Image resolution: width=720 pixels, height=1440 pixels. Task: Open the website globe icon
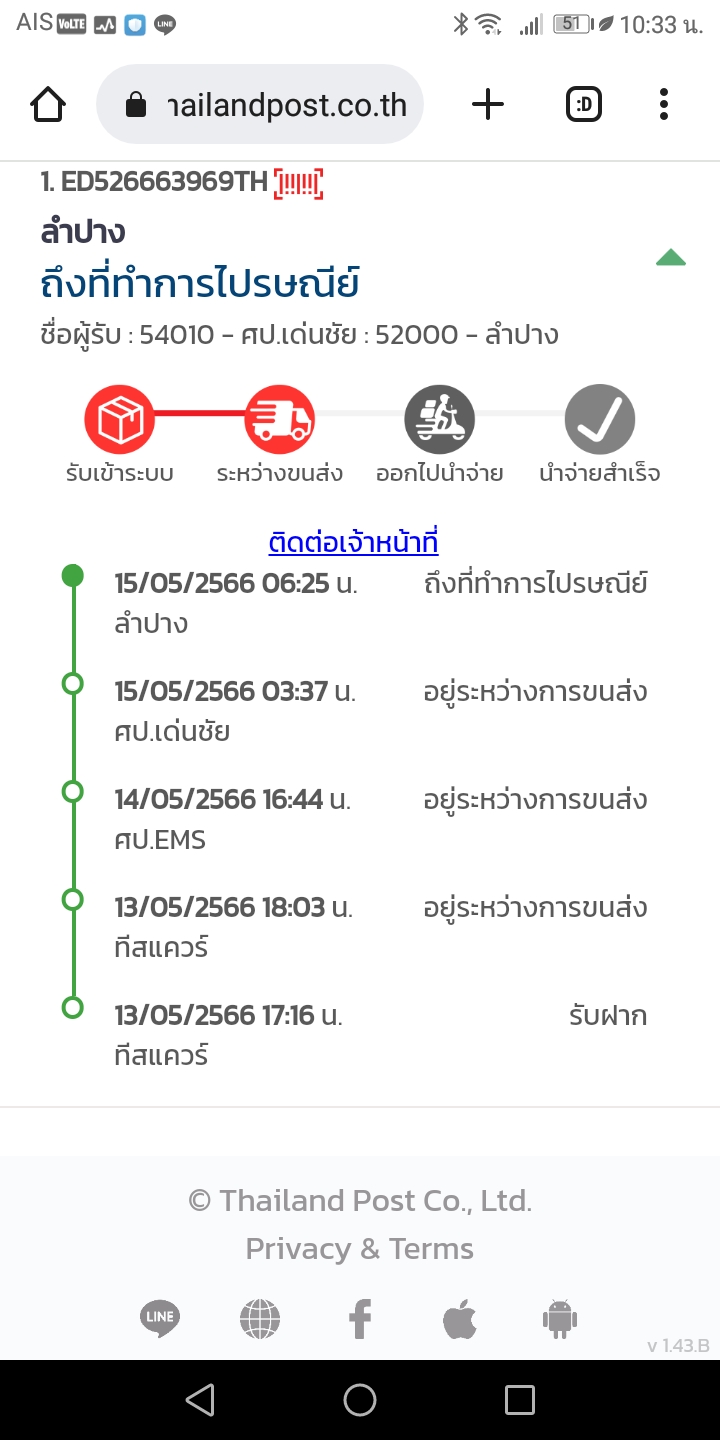click(260, 1319)
